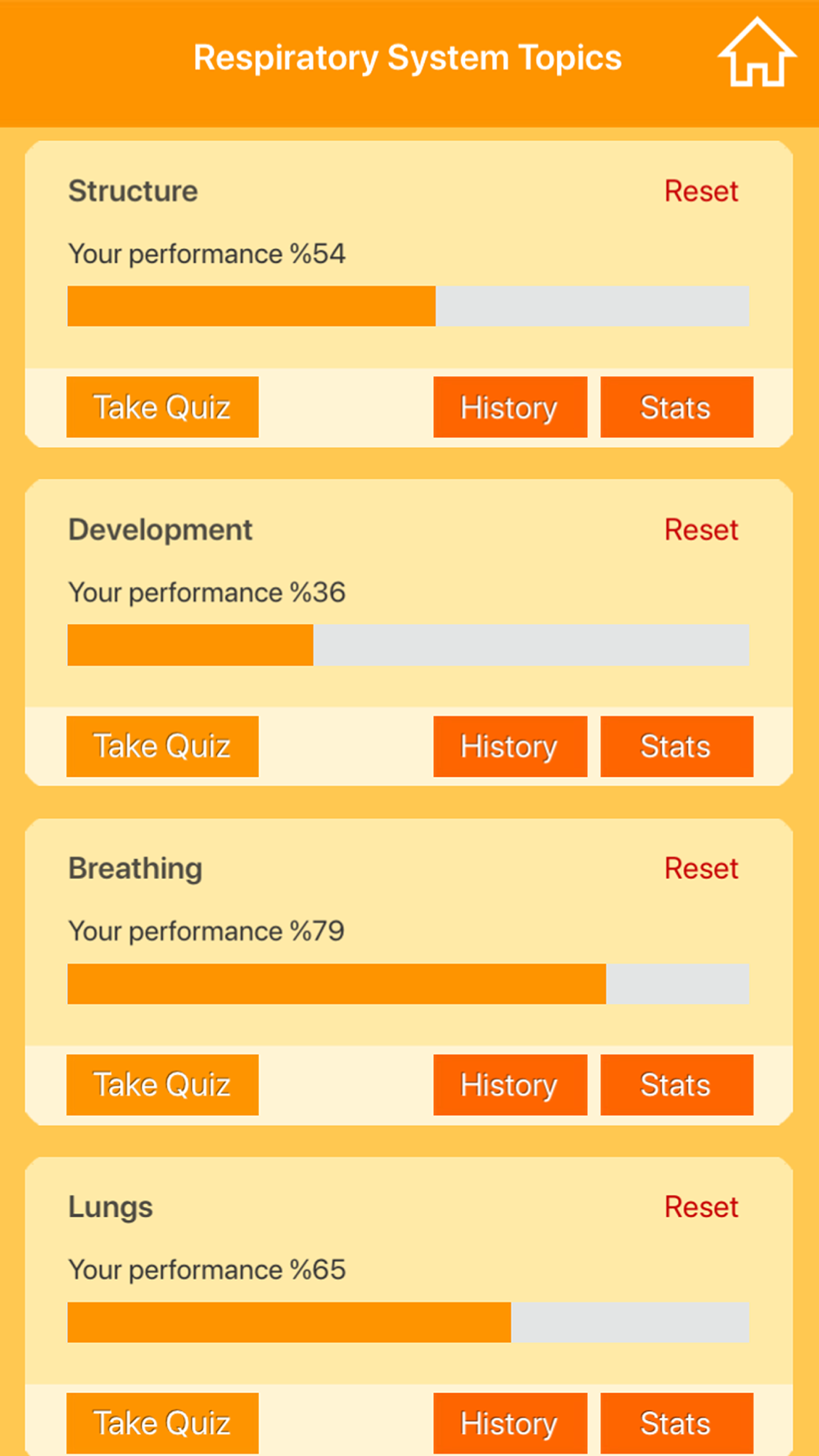Screen dimensions: 819x1456
Task: Reset the Development topic performance
Action: pos(701,530)
